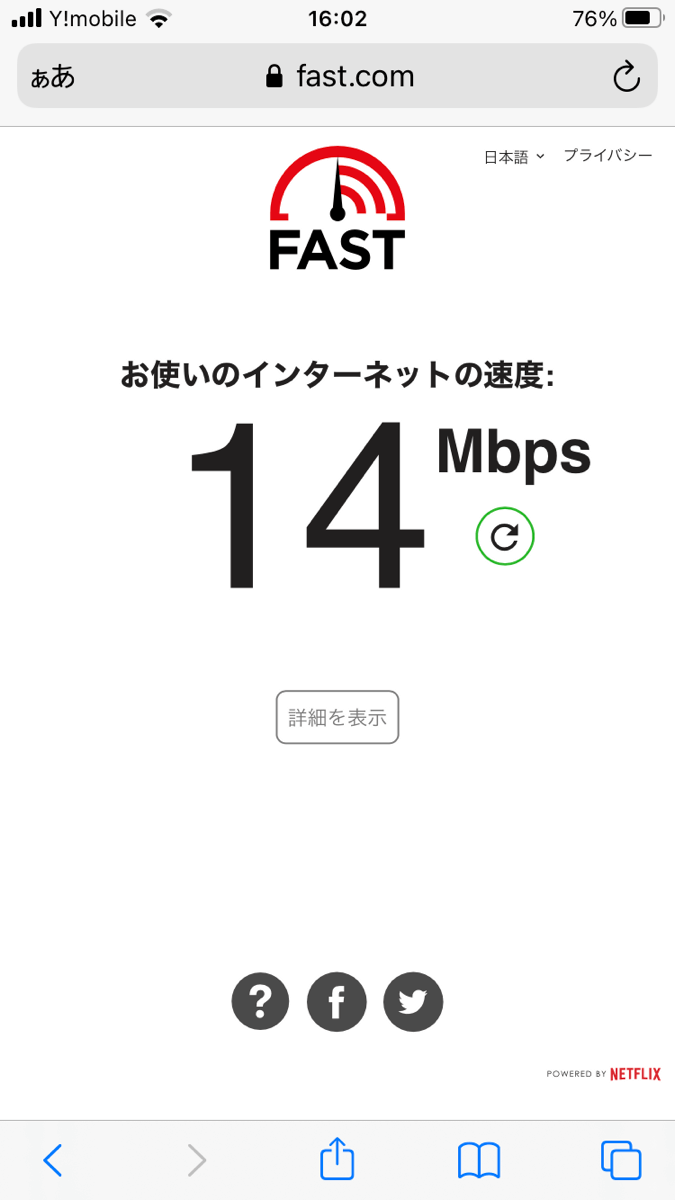Screen dimensions: 675x1200
Task: Rerun the speed test with the green refresh icon
Action: click(505, 537)
